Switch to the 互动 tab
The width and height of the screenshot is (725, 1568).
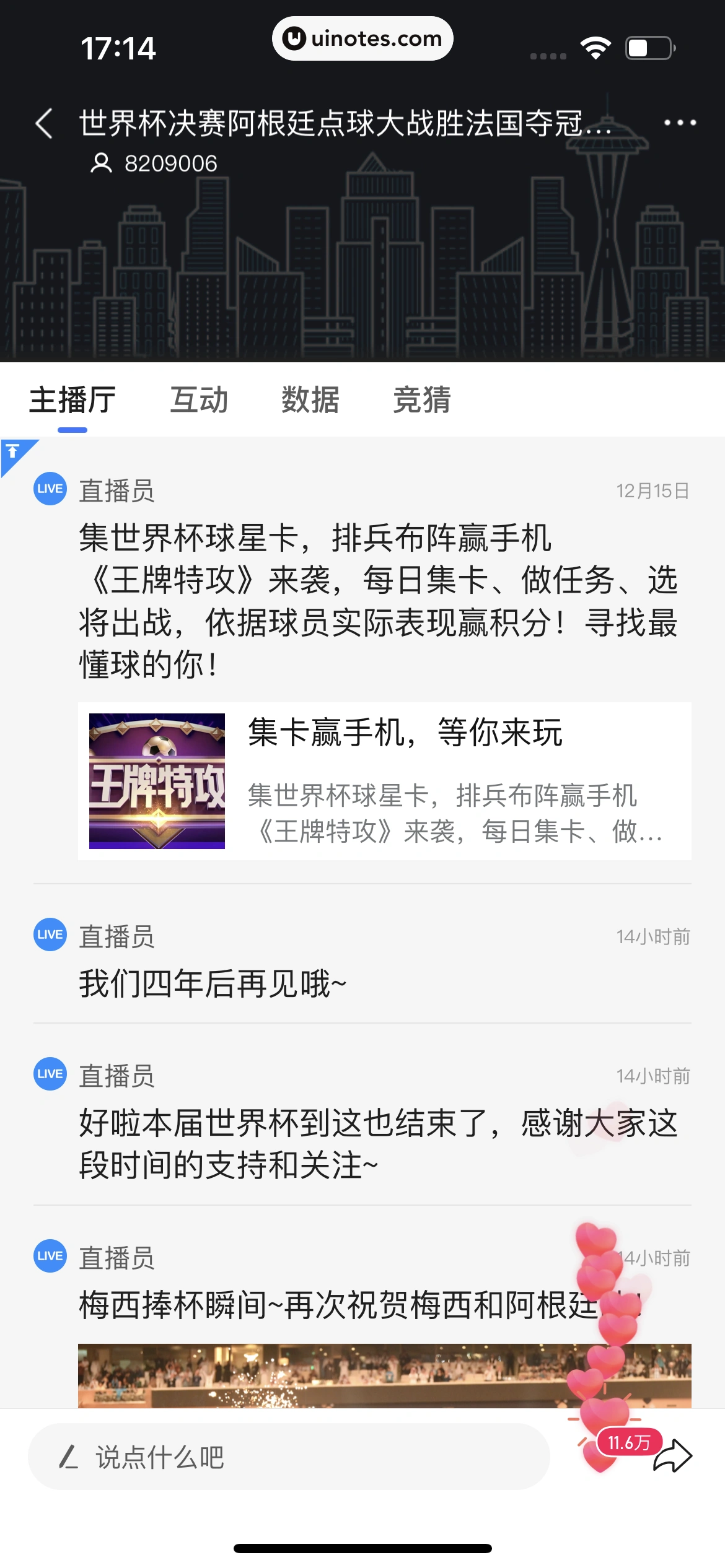[200, 401]
